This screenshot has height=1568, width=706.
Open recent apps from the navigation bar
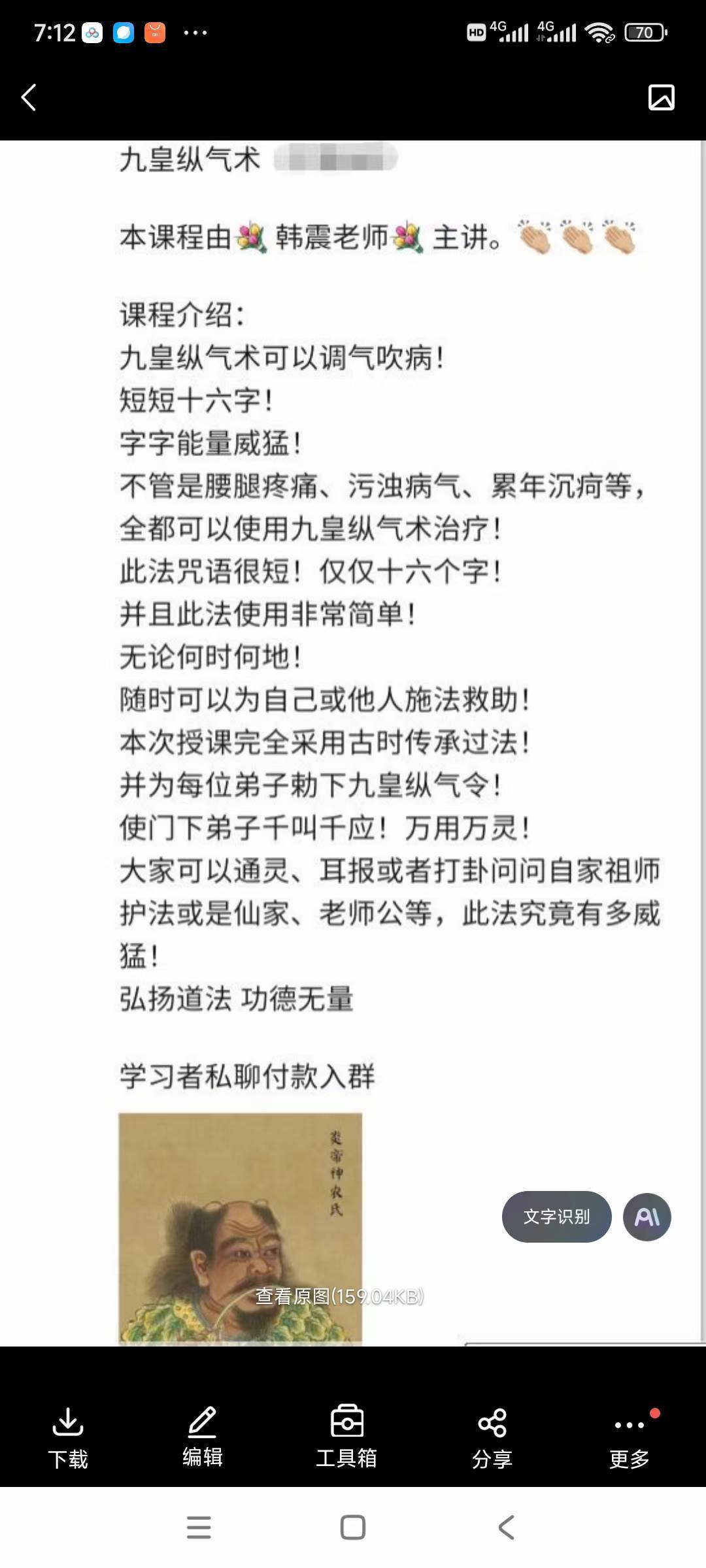click(199, 1527)
